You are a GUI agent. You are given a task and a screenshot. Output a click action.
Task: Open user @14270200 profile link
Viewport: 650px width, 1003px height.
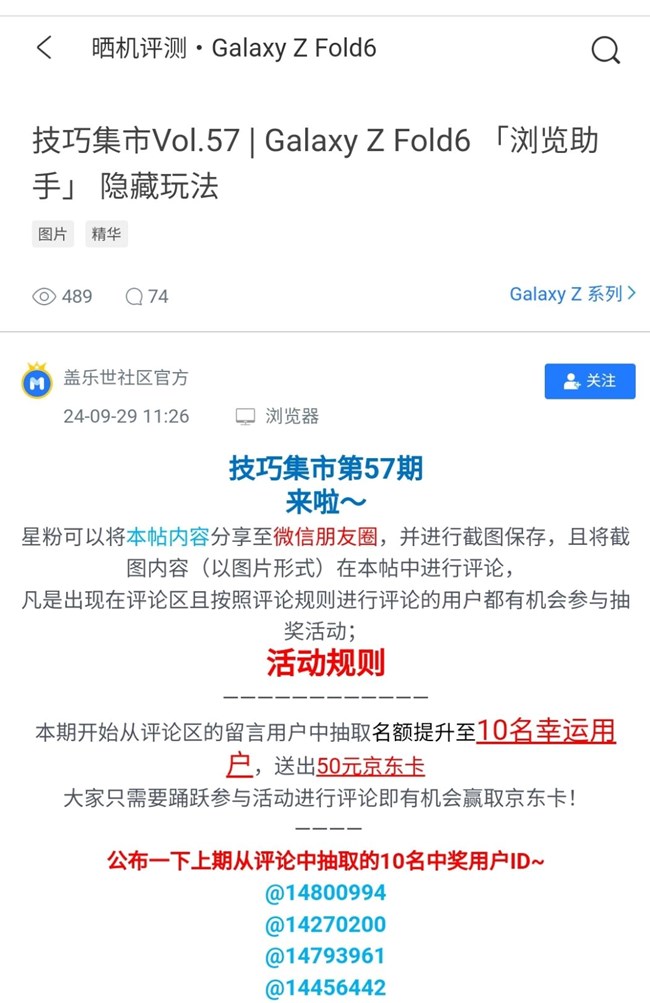pyautogui.click(x=325, y=924)
